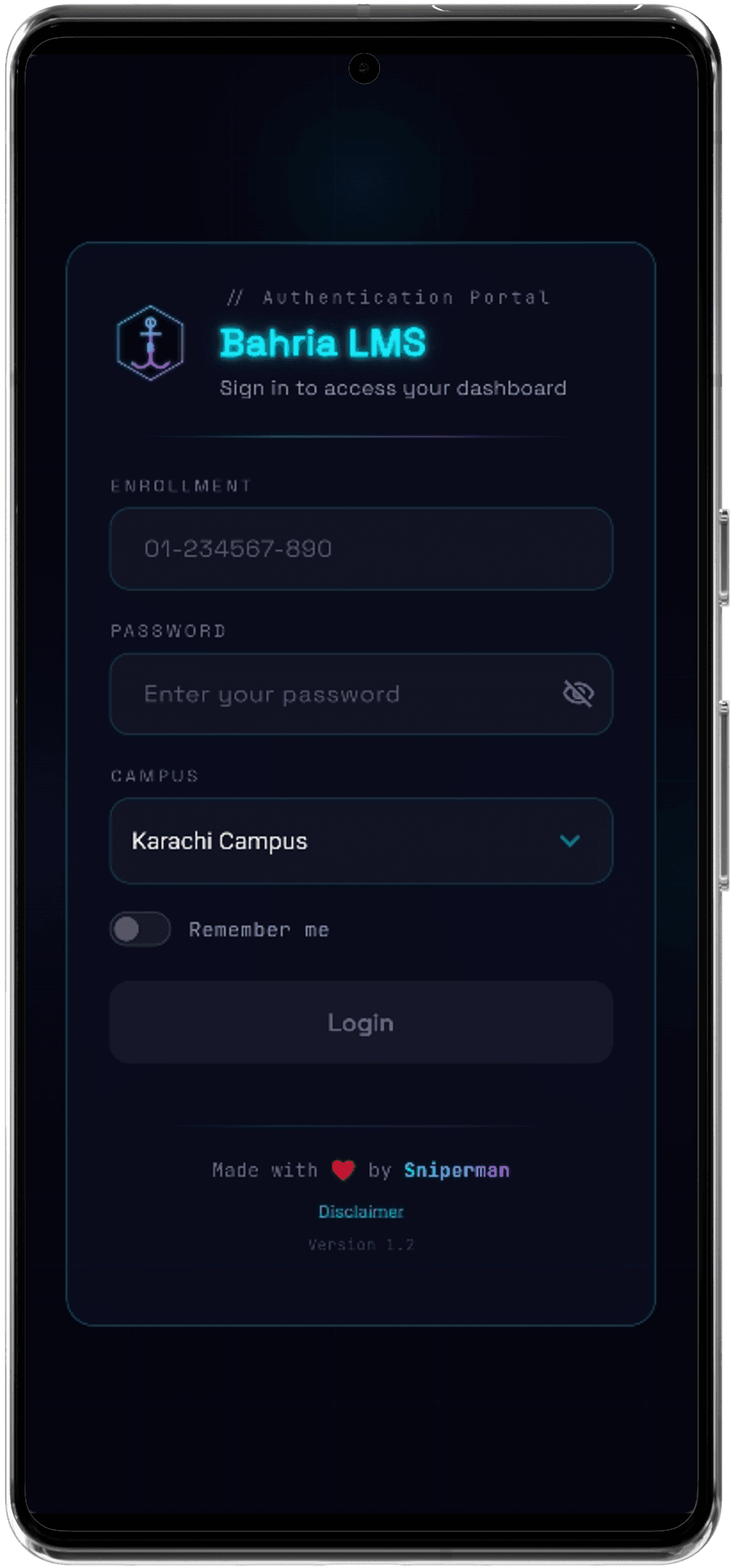Focus the Enrollment input field
Image resolution: width=730 pixels, height=1568 pixels.
(361, 549)
